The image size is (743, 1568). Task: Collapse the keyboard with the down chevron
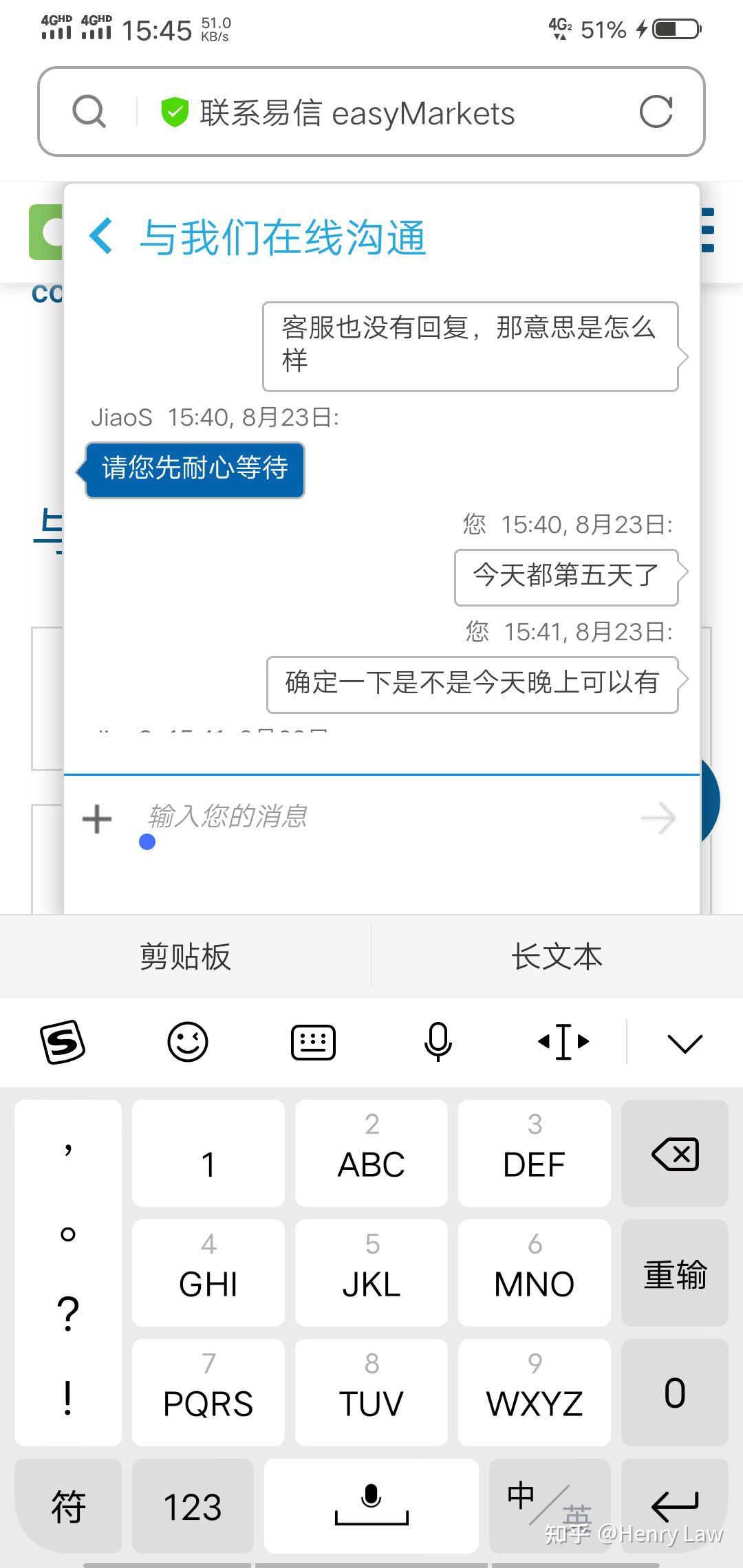tap(685, 1043)
